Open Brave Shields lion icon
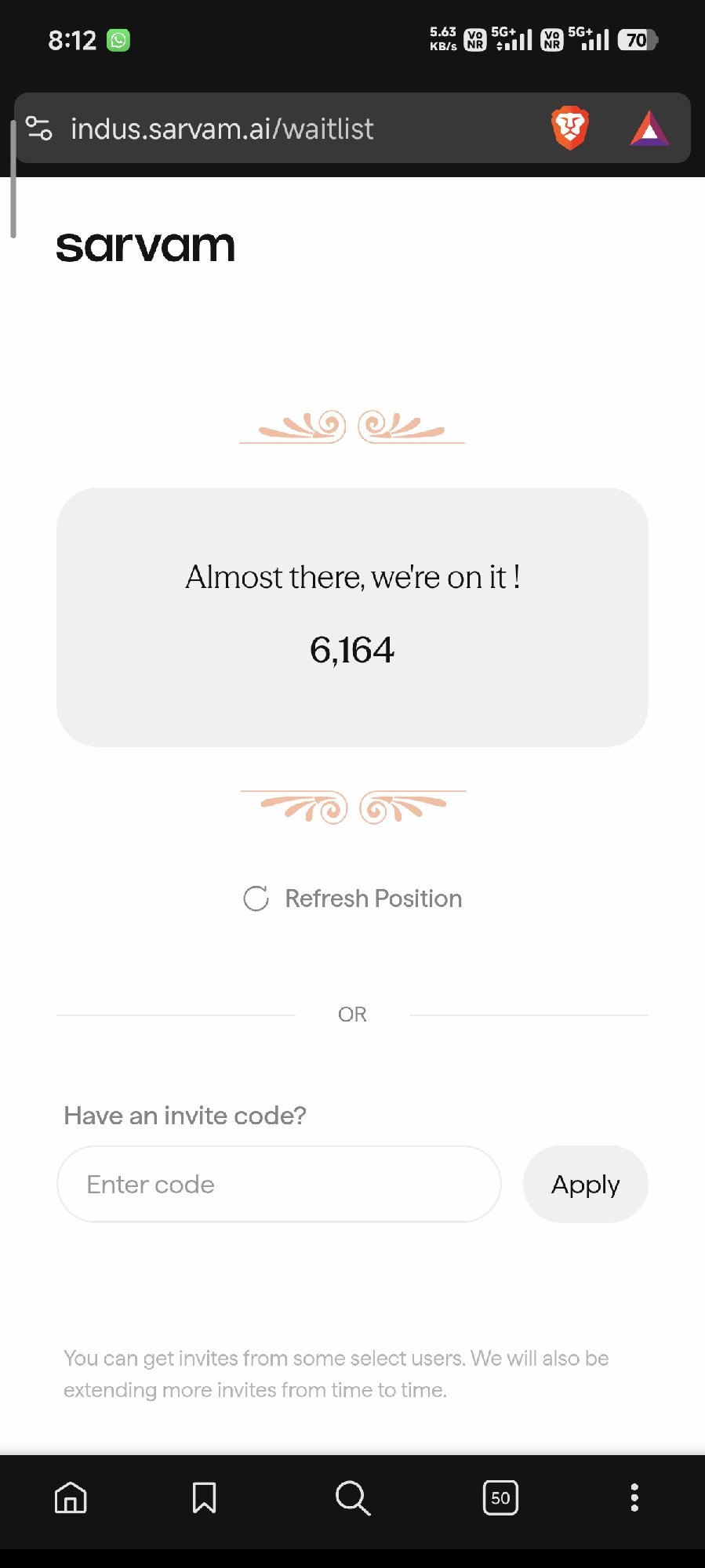Viewport: 705px width, 1568px height. 570,128
